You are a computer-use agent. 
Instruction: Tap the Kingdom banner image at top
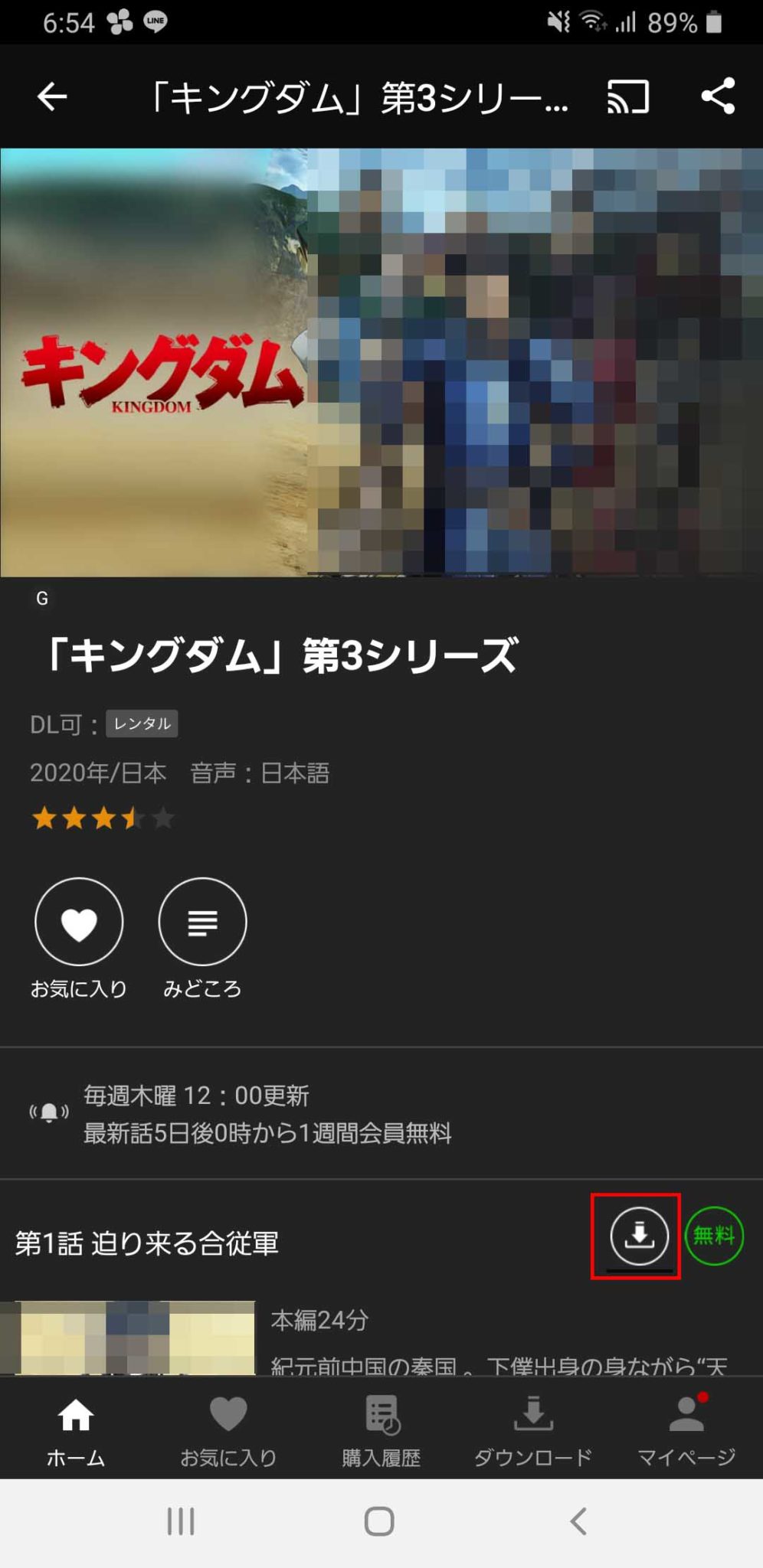pos(381,362)
